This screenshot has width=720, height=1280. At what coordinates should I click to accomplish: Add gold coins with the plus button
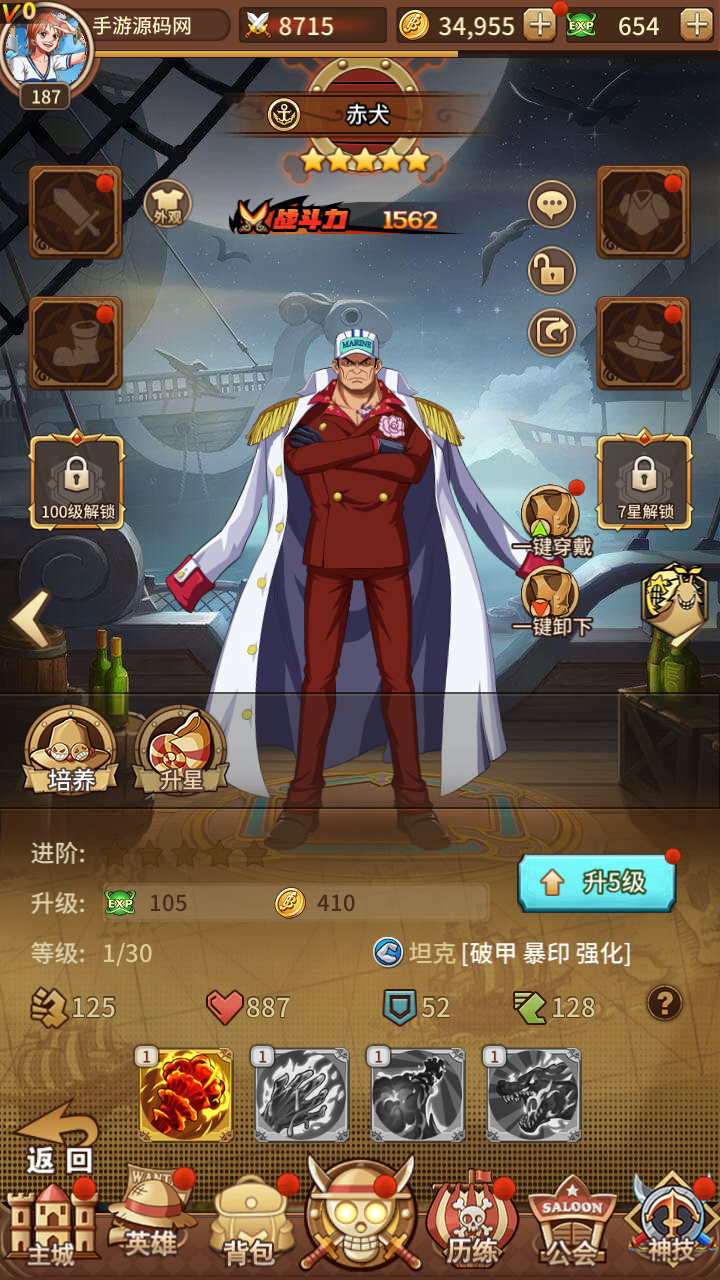coord(539,25)
